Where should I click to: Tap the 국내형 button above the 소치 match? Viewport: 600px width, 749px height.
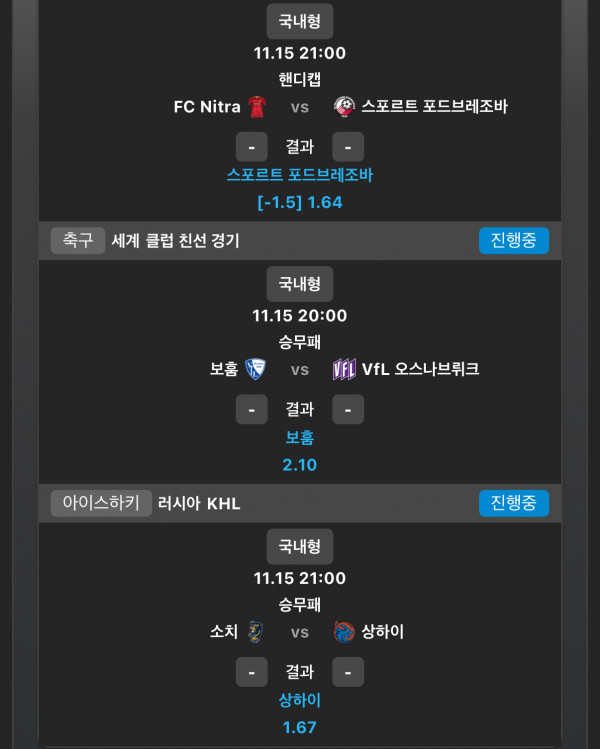click(x=300, y=547)
